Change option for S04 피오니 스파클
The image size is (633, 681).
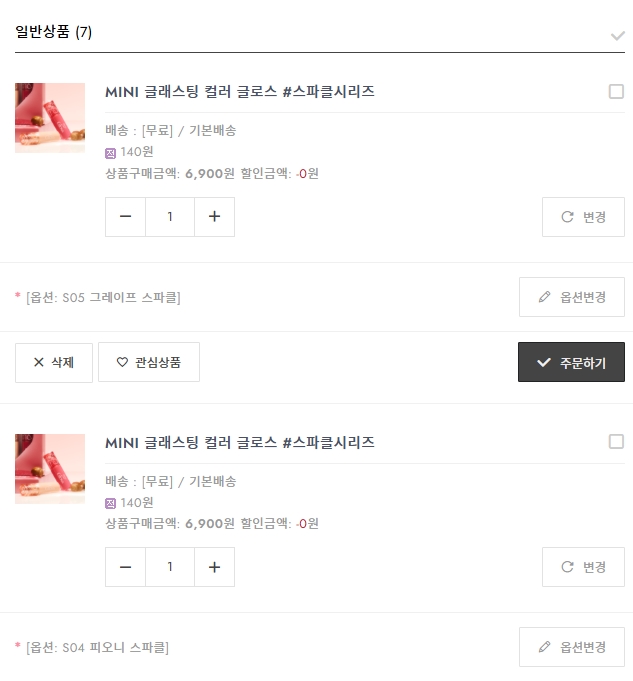(571, 647)
